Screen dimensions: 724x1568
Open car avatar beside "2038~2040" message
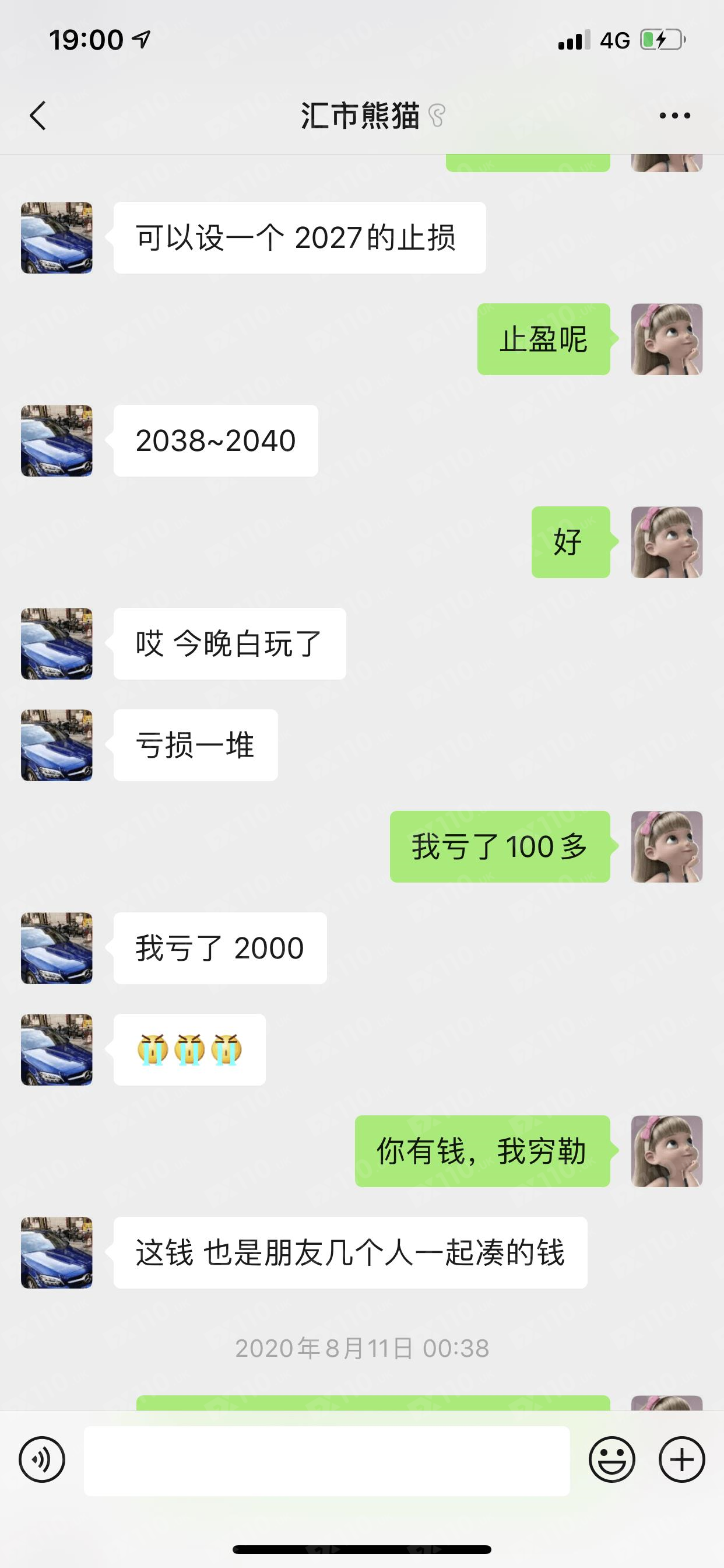point(57,440)
